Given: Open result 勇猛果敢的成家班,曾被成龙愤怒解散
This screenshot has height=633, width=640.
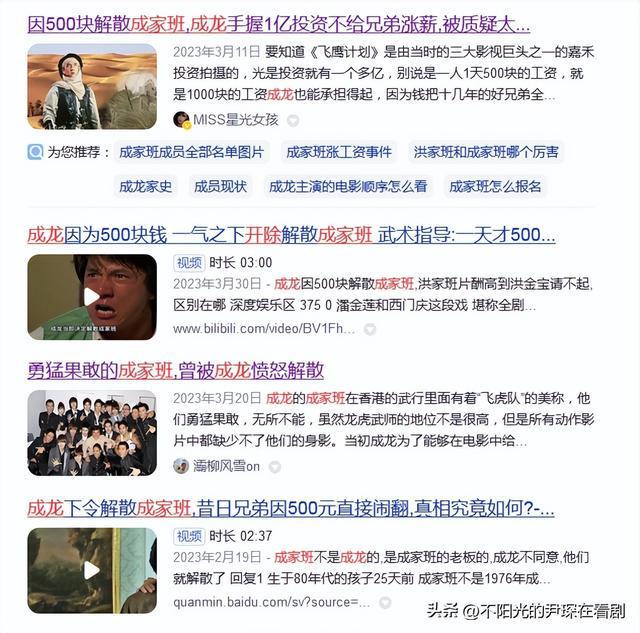Looking at the screenshot, I should (x=175, y=370).
